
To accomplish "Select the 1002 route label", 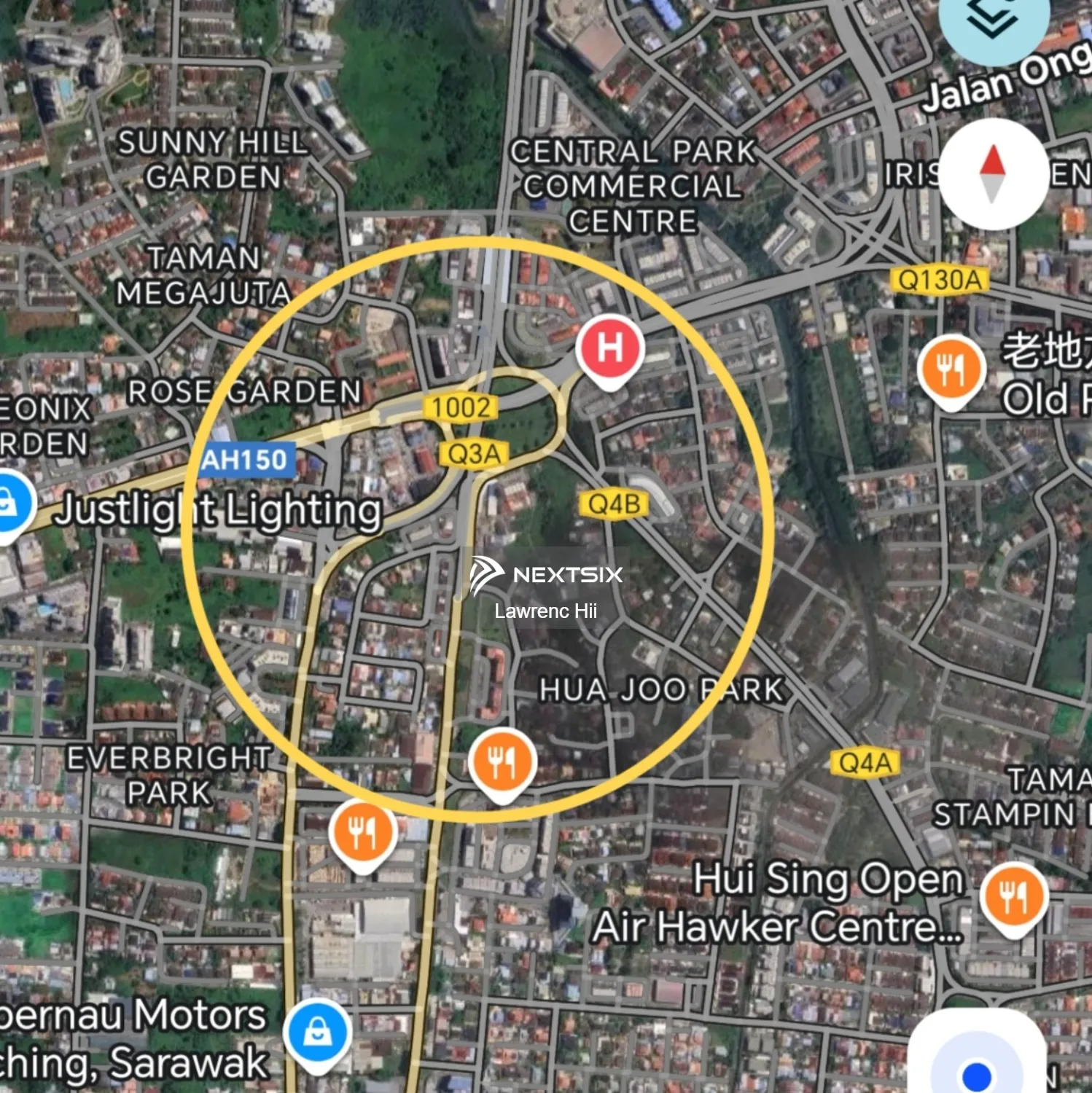I will coord(461,408).
